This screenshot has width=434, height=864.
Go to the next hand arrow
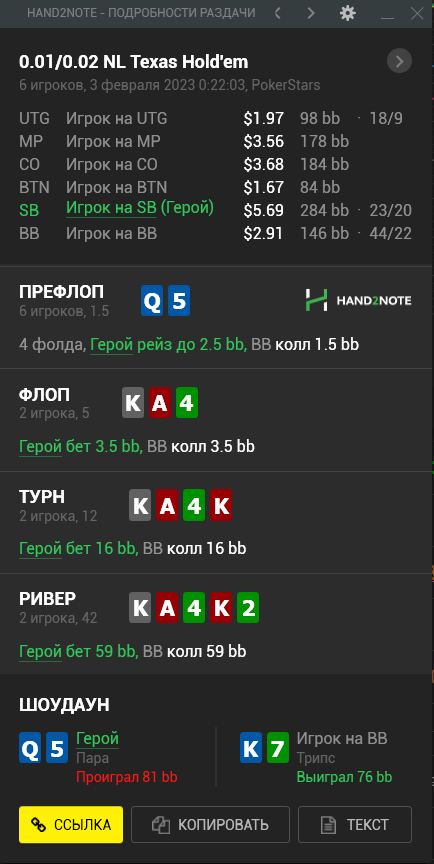pos(311,13)
